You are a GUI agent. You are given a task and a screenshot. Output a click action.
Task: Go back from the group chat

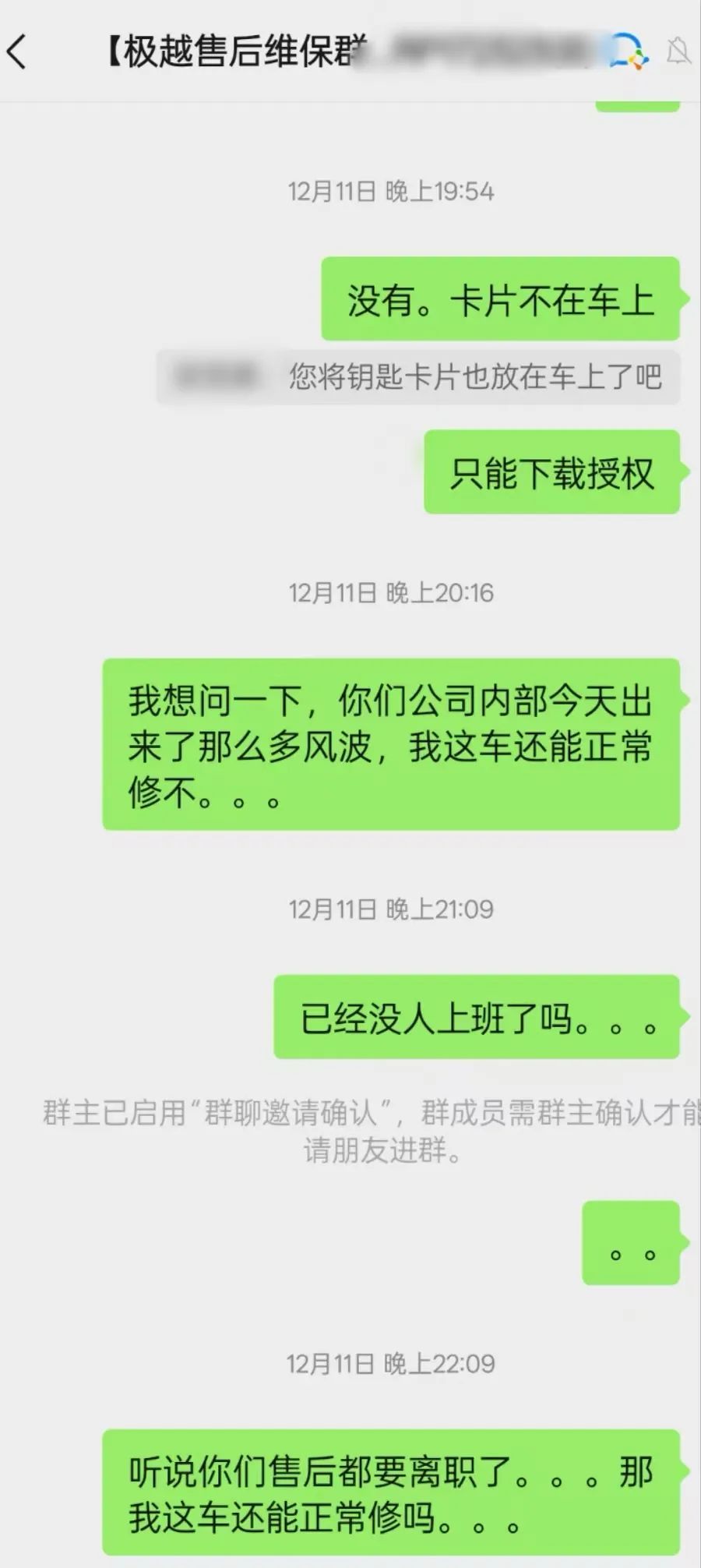pos(17,52)
